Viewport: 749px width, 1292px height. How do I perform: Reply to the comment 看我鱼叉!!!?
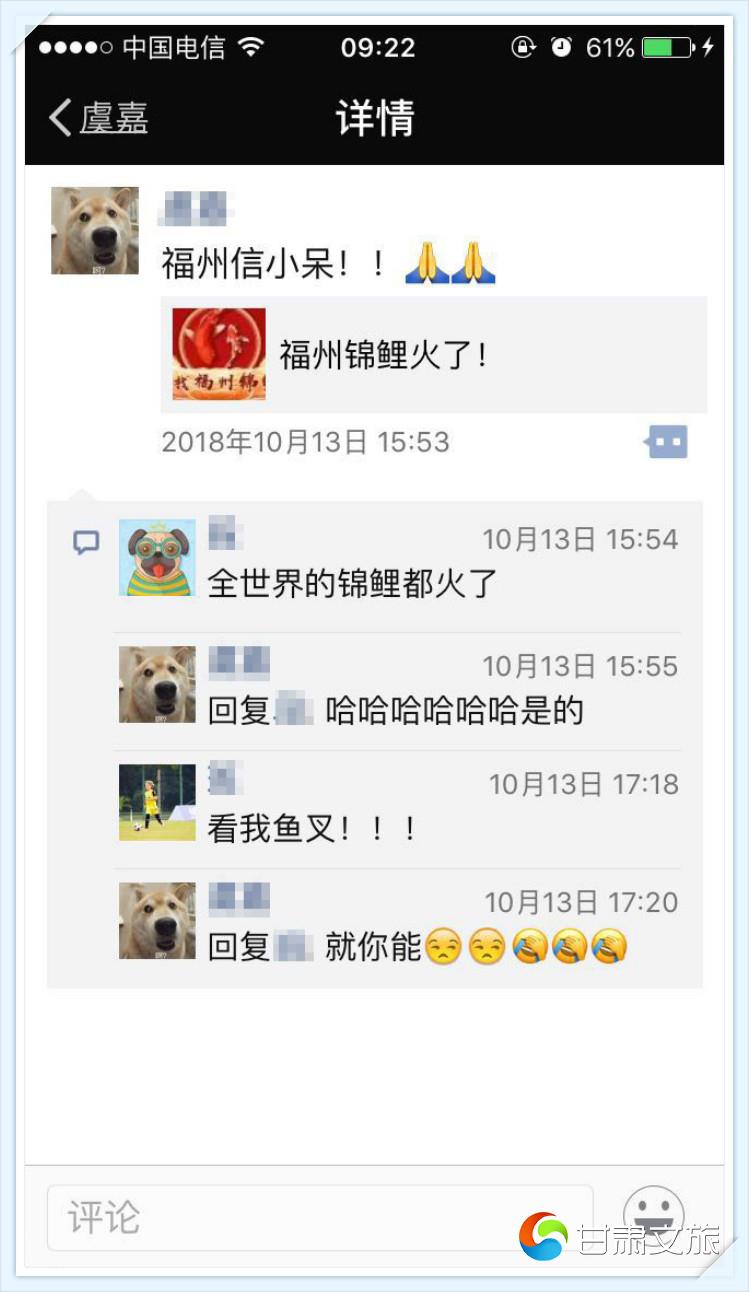point(312,829)
